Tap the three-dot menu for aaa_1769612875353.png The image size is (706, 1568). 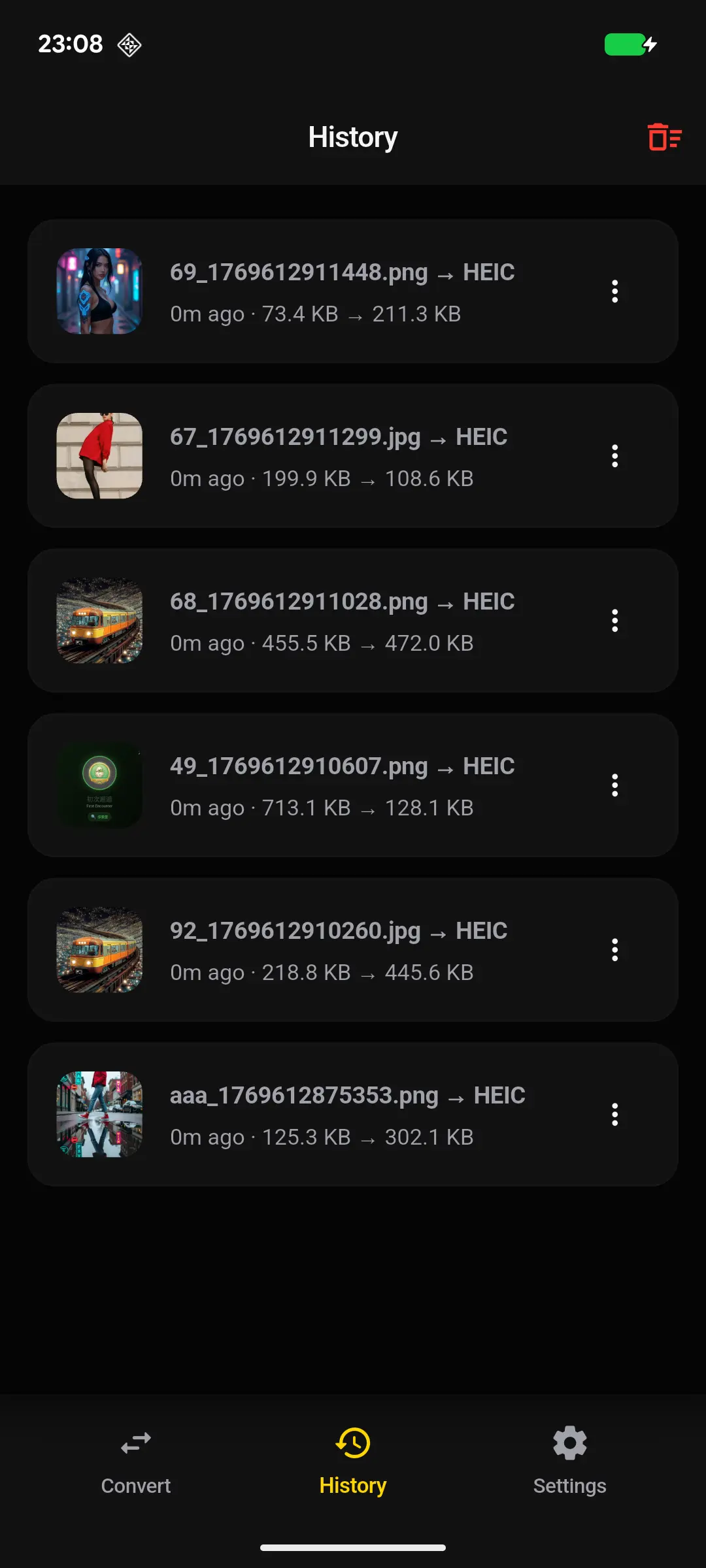click(x=614, y=1115)
